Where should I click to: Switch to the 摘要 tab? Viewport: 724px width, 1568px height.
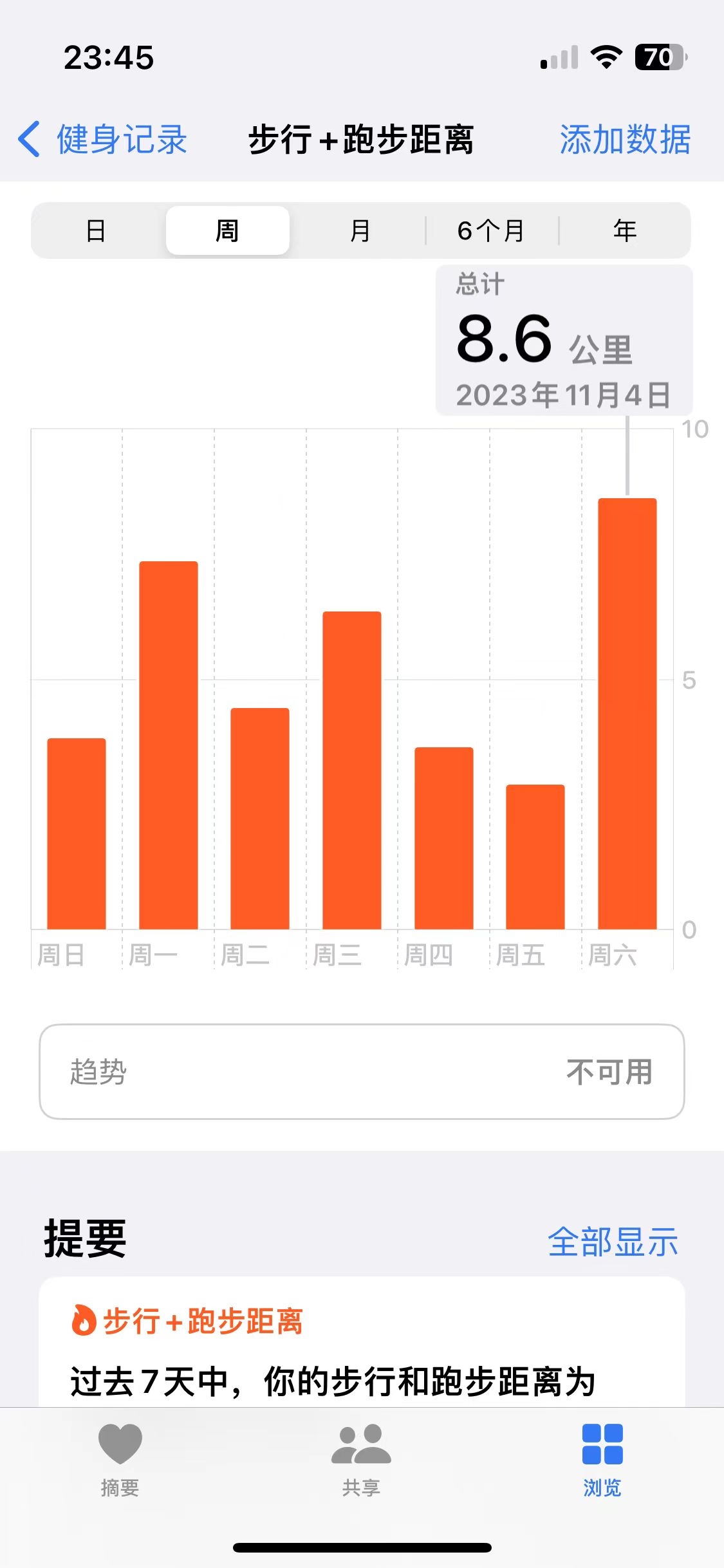pos(120,1460)
